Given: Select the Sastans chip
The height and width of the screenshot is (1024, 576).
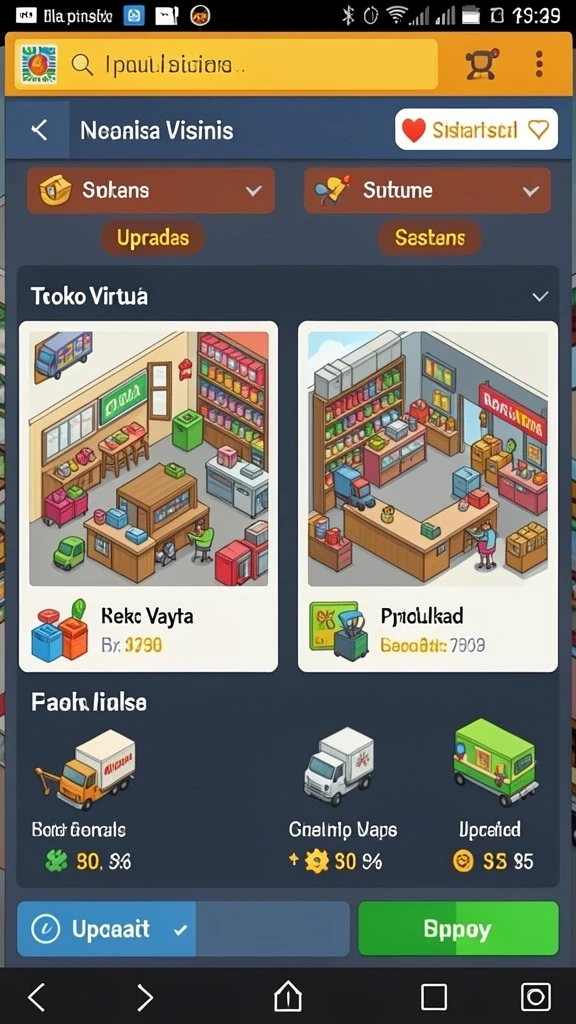Looking at the screenshot, I should pyautogui.click(x=429, y=238).
